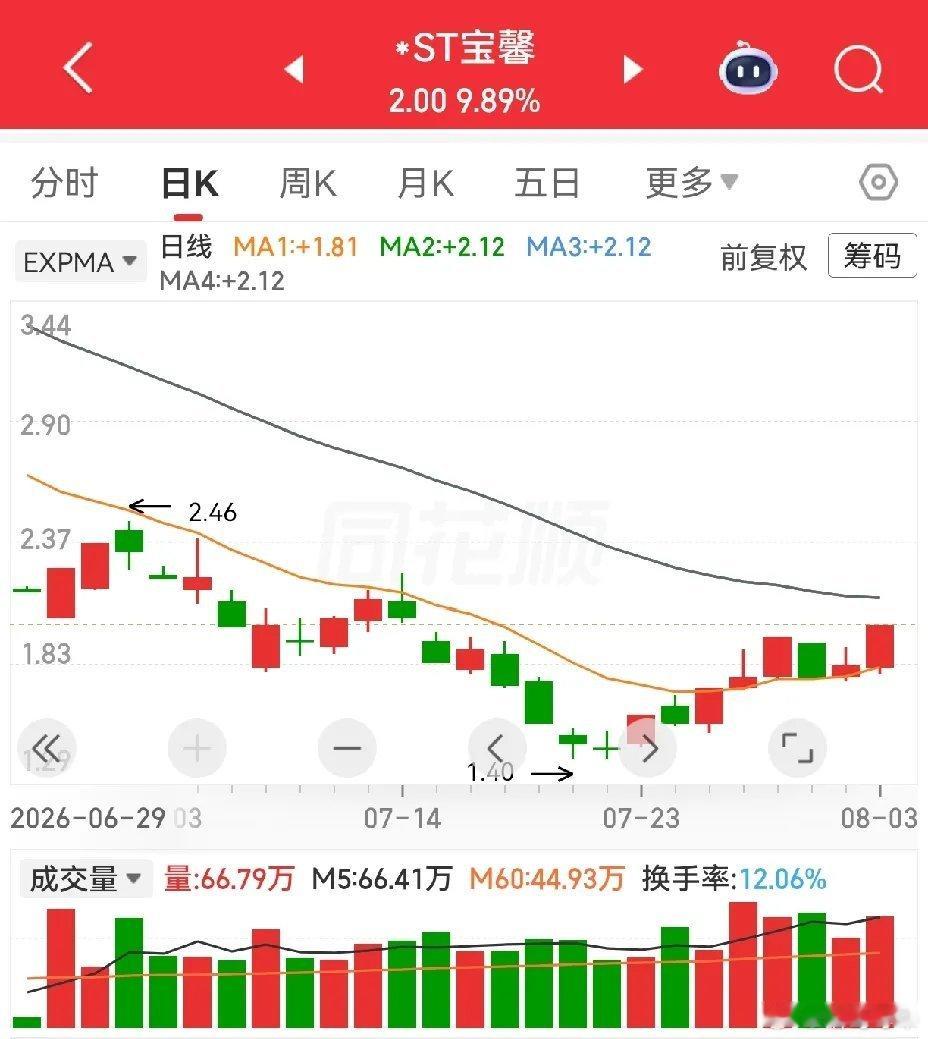Select the 周K tab
928x1039 pixels.
308,183
